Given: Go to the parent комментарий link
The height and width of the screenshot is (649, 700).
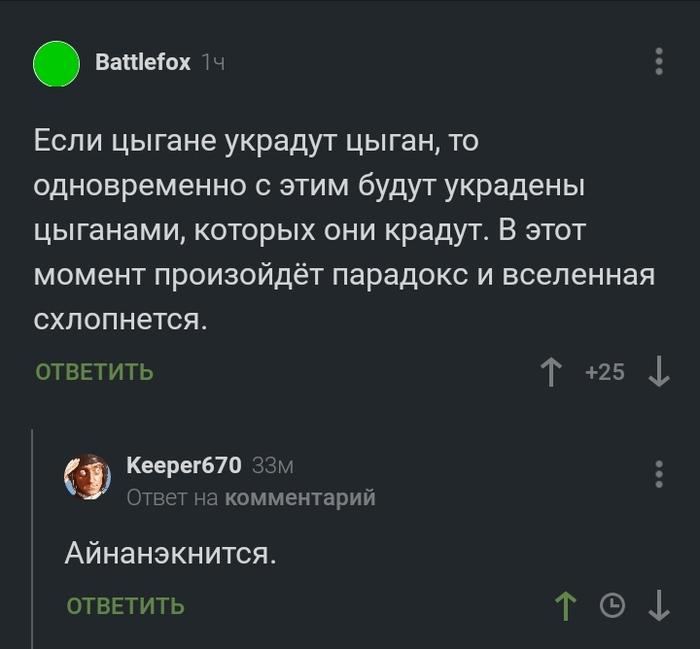Looking at the screenshot, I should [301, 497].
